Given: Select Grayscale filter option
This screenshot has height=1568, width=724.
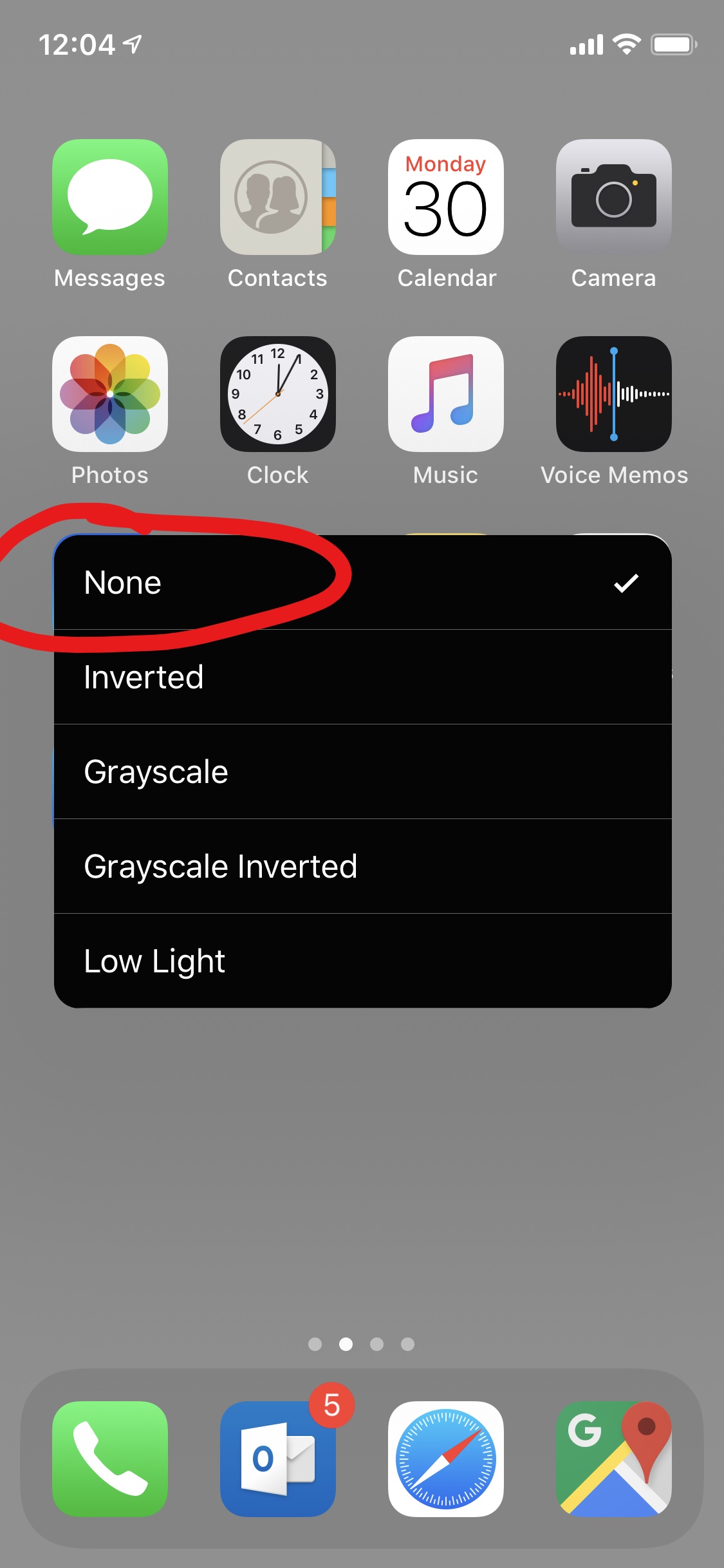Looking at the screenshot, I should 362,771.
